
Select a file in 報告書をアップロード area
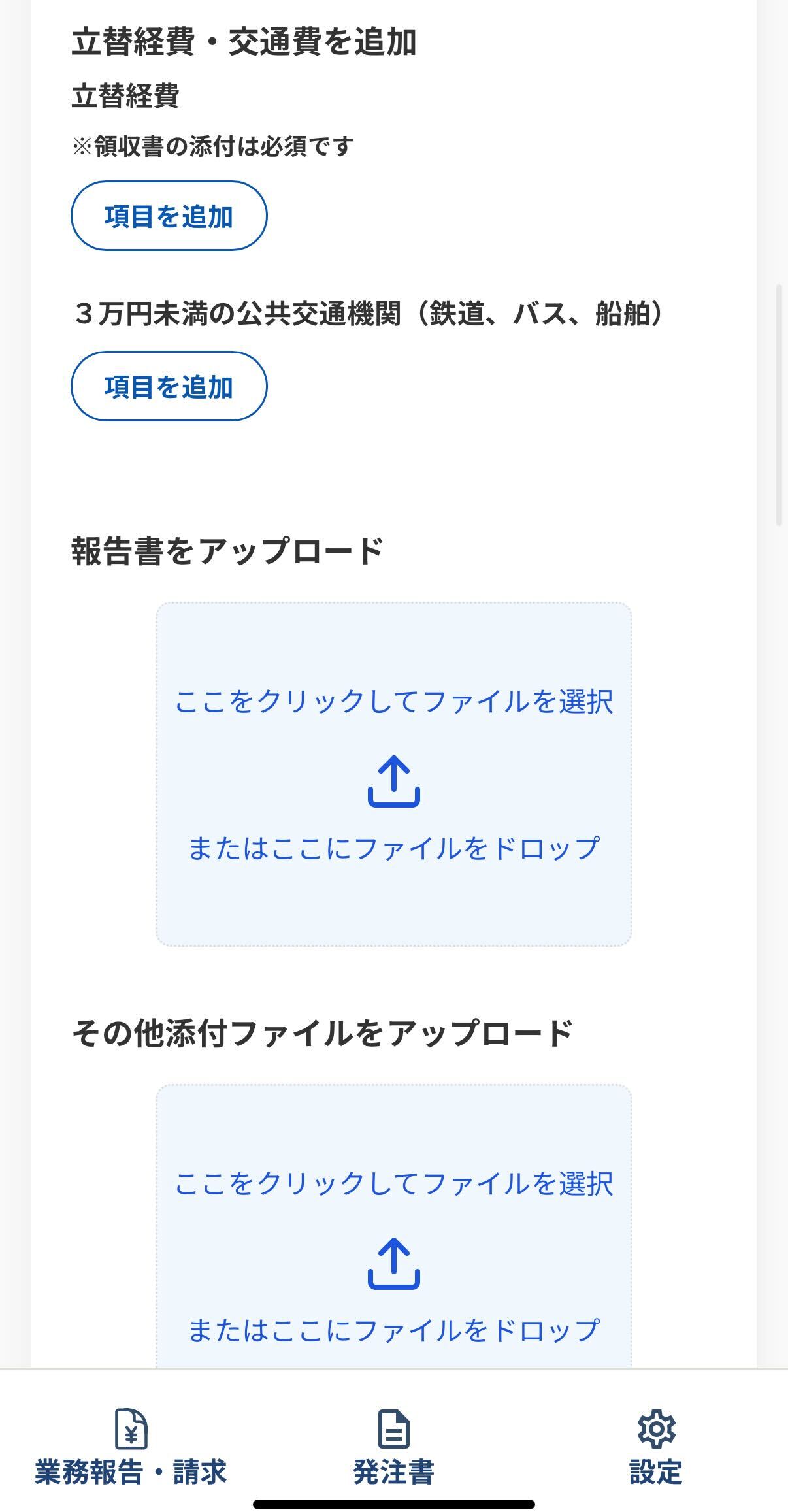point(393,774)
